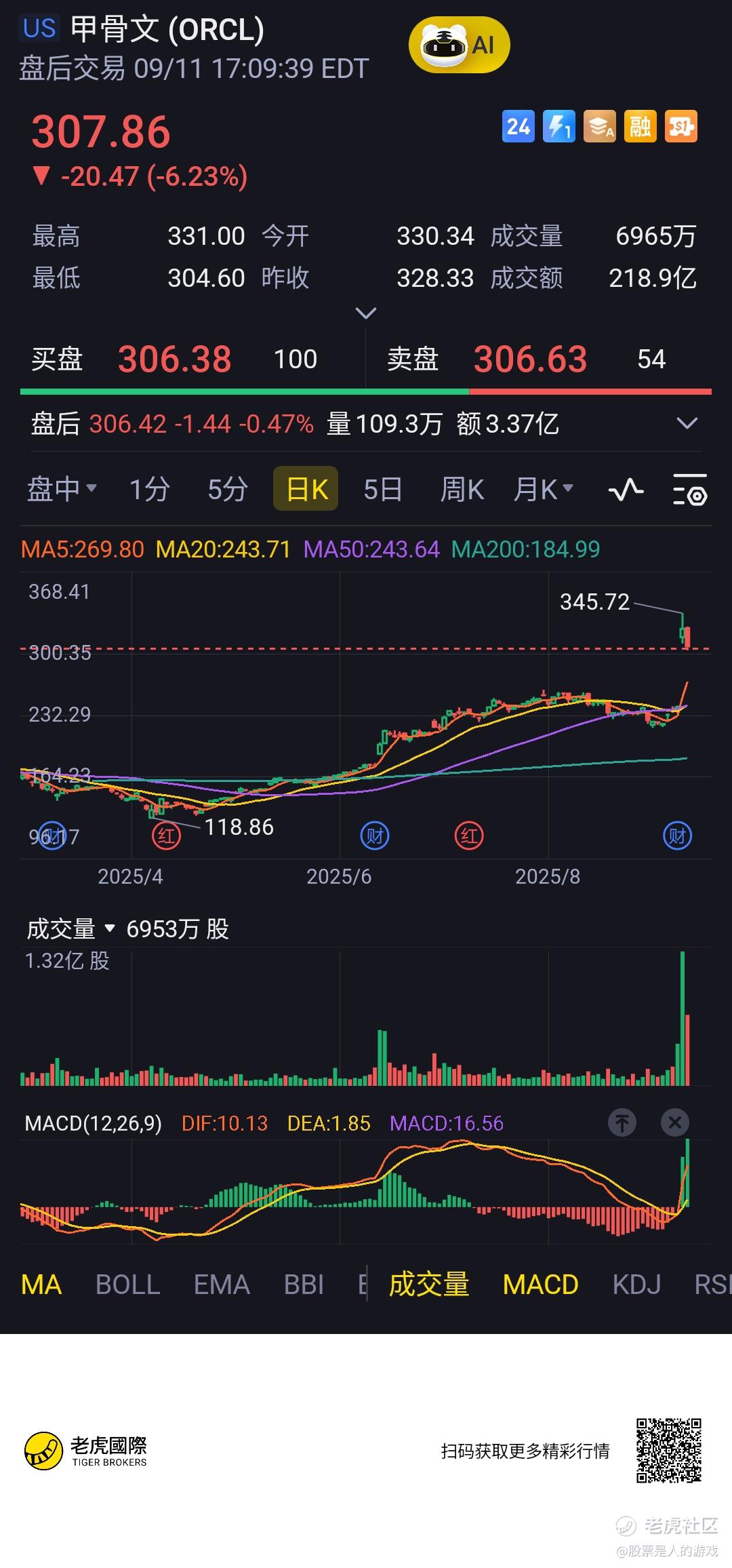Close the MACD indicator panel

pyautogui.click(x=674, y=1123)
